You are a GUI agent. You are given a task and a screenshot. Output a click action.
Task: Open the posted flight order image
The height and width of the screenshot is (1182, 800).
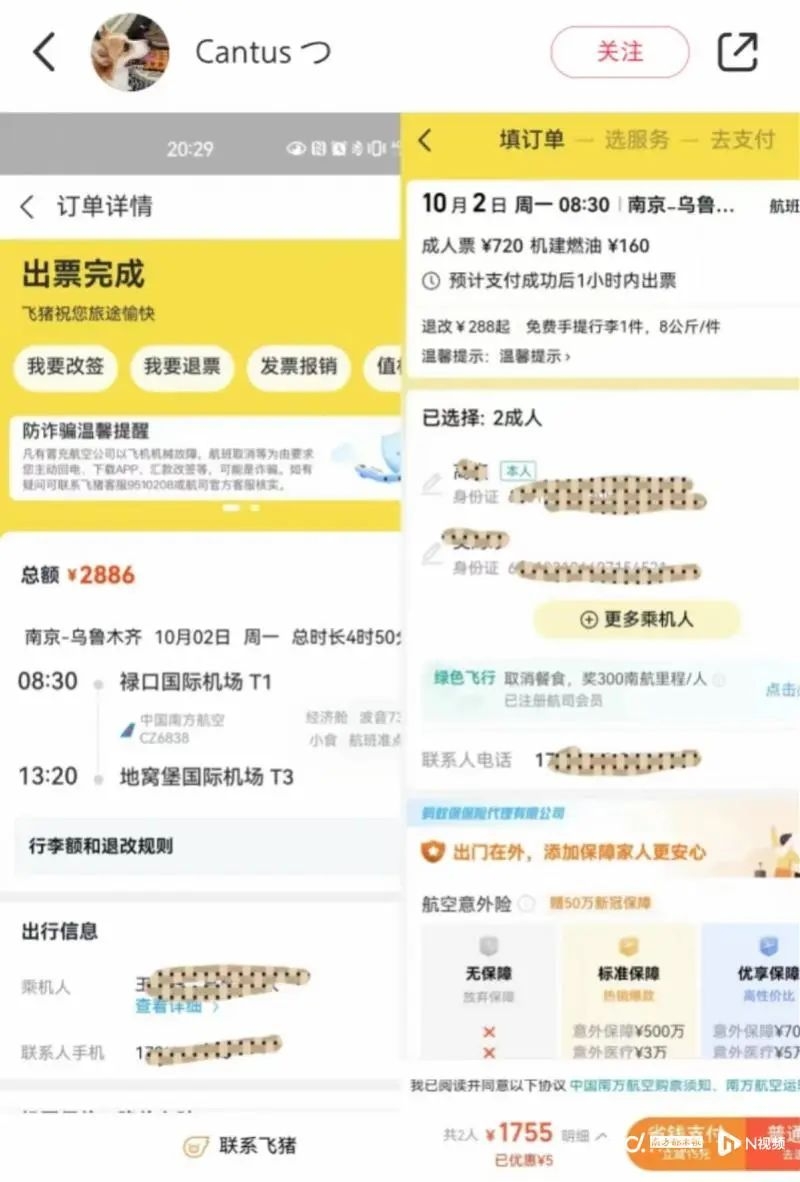pyautogui.click(x=400, y=640)
